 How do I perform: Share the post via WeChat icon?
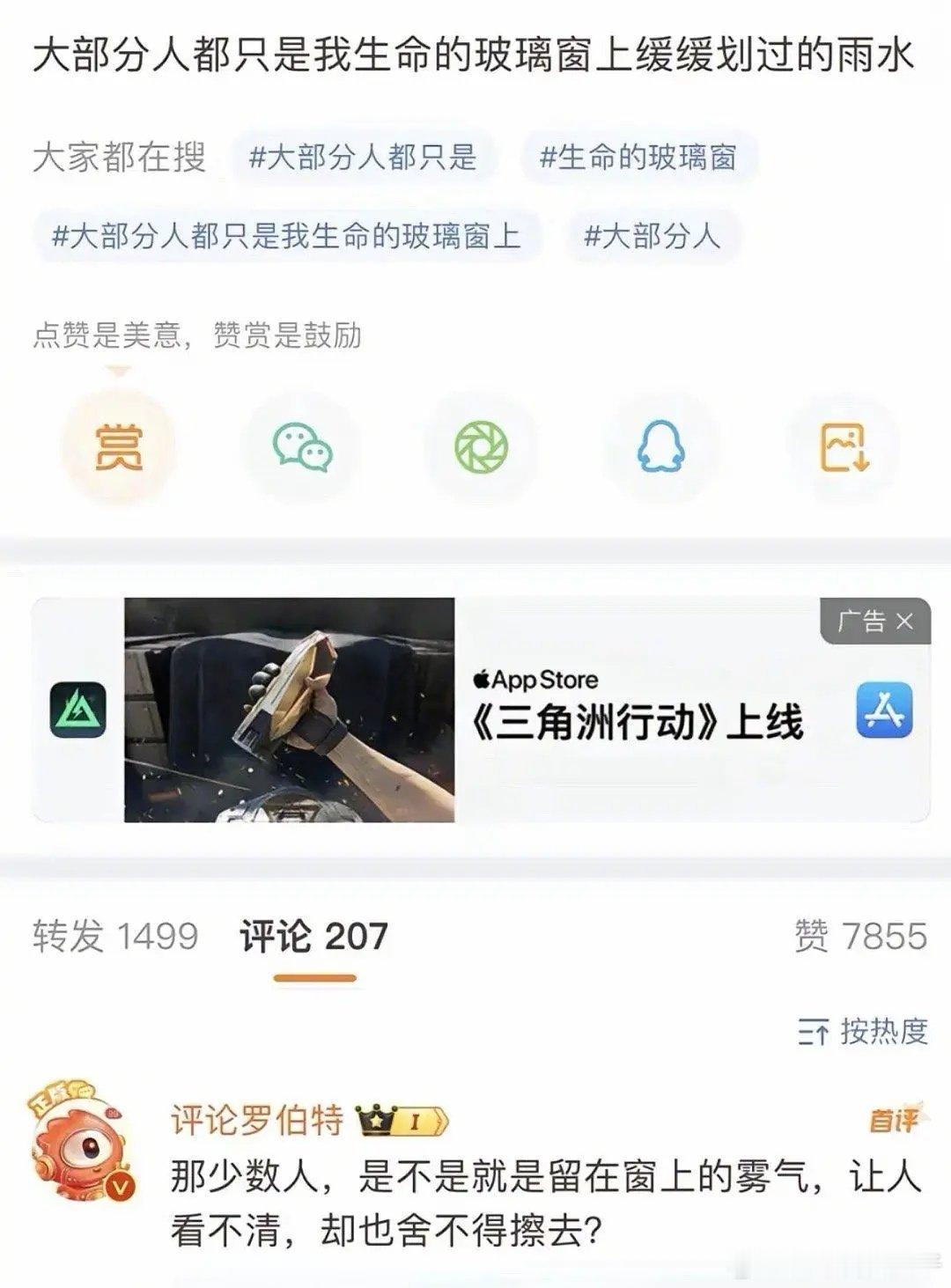click(x=302, y=449)
